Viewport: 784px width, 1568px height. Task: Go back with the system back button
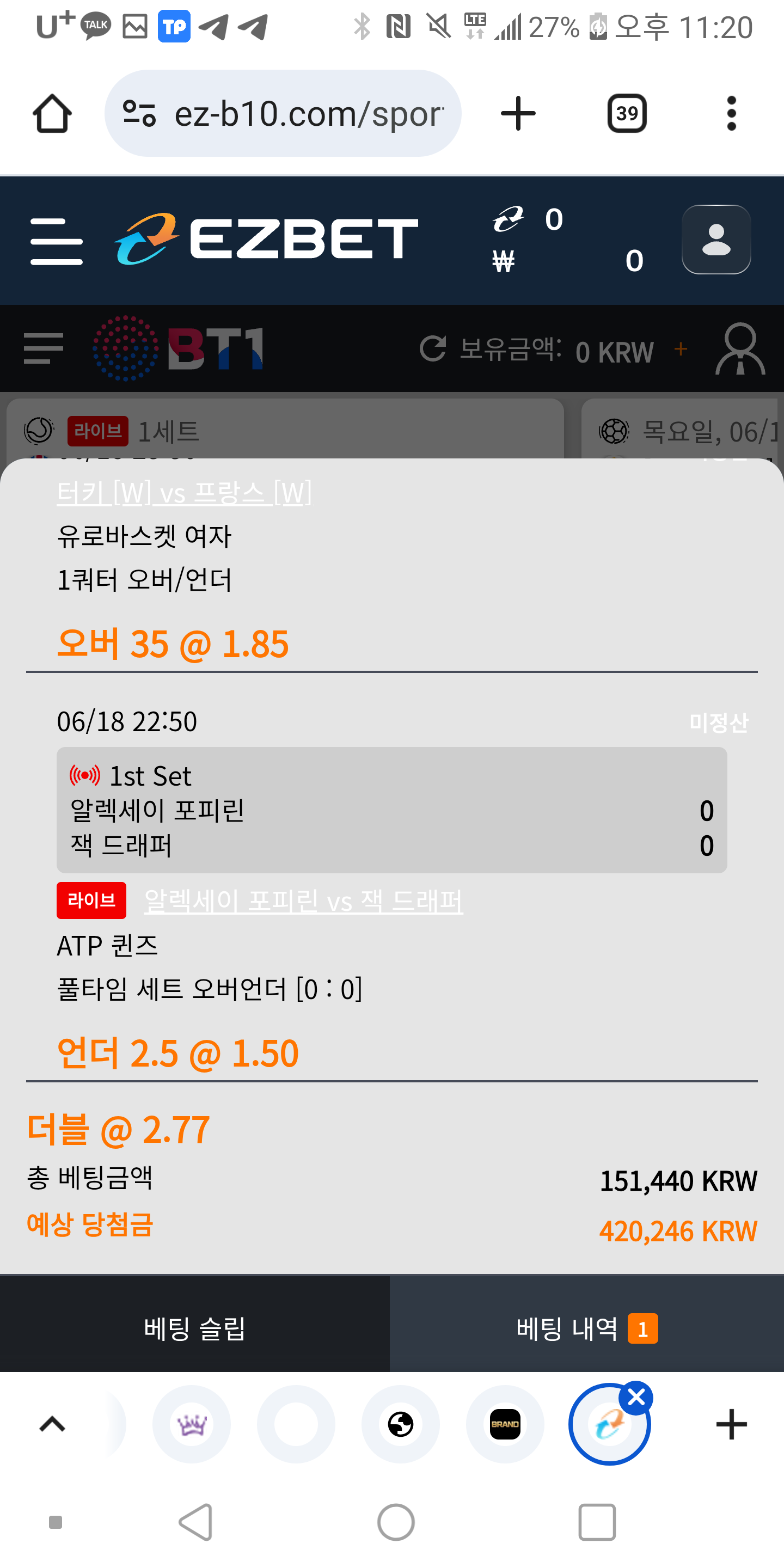point(196,1522)
